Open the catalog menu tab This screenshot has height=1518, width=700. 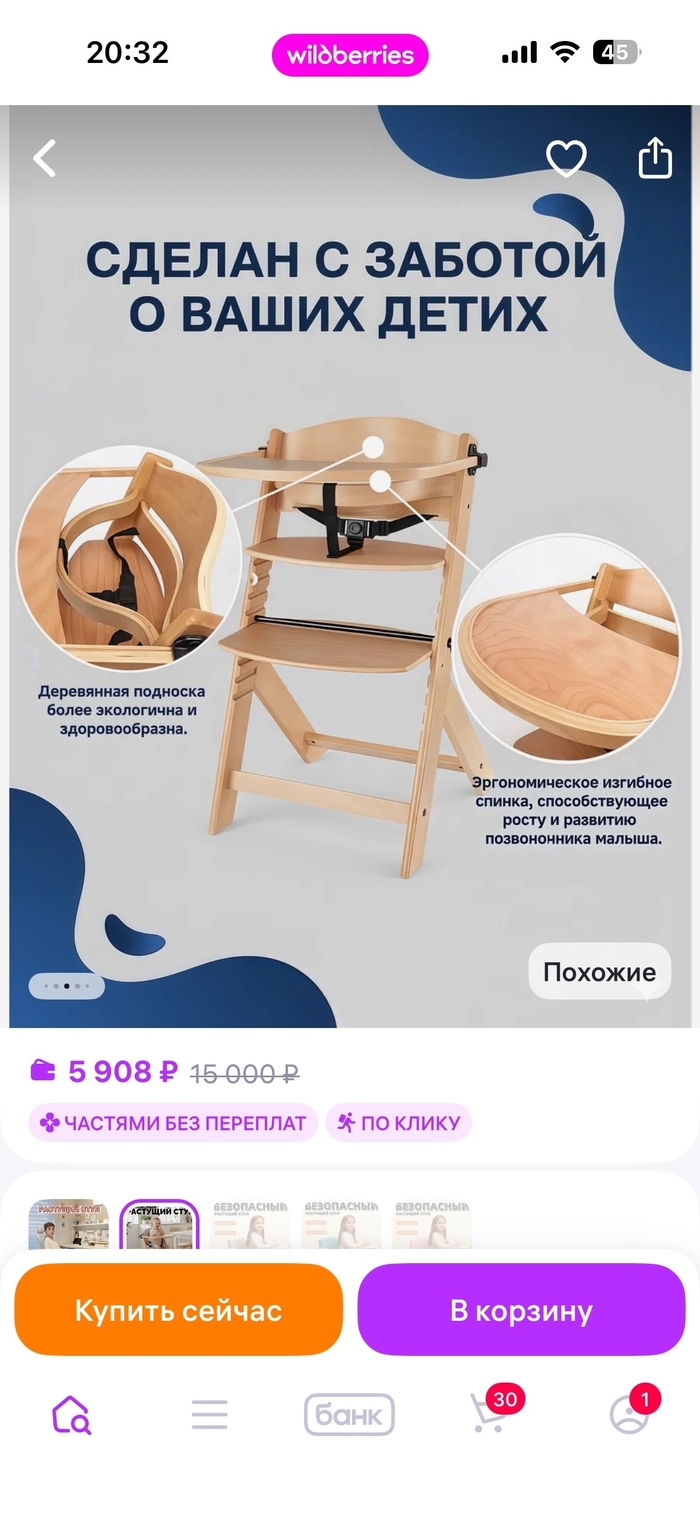coord(209,1415)
